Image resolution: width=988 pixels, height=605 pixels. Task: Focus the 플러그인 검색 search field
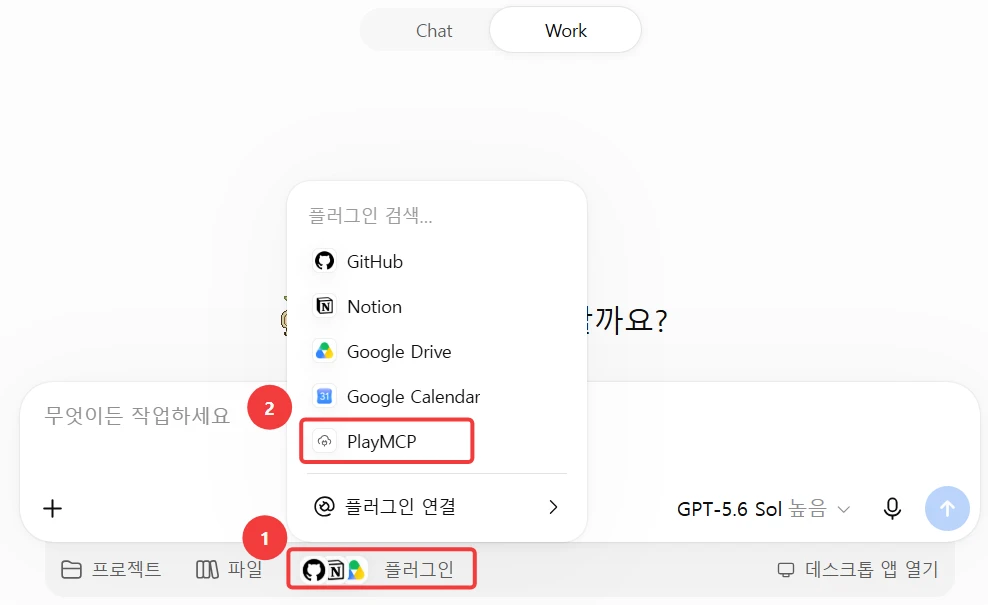click(x=437, y=216)
